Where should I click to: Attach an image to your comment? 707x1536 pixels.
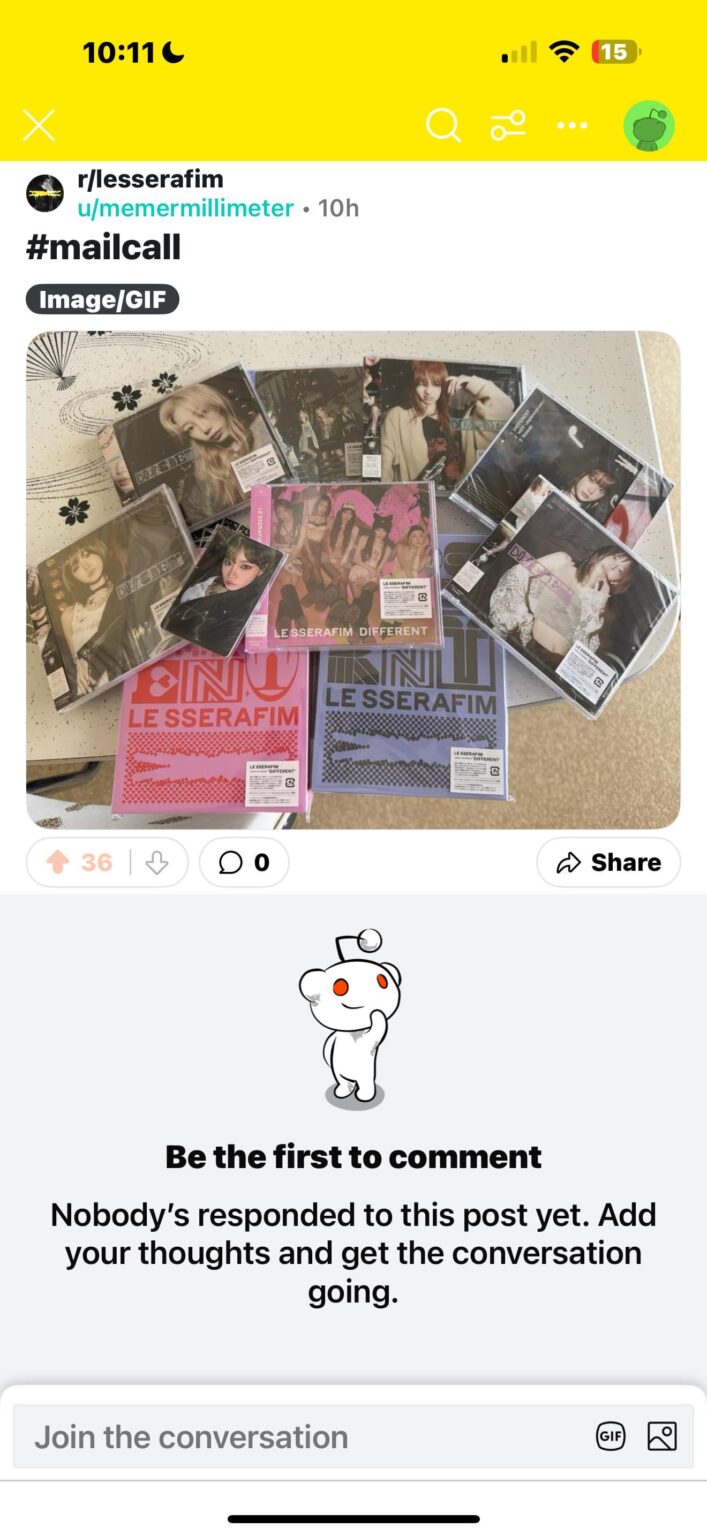(662, 1437)
